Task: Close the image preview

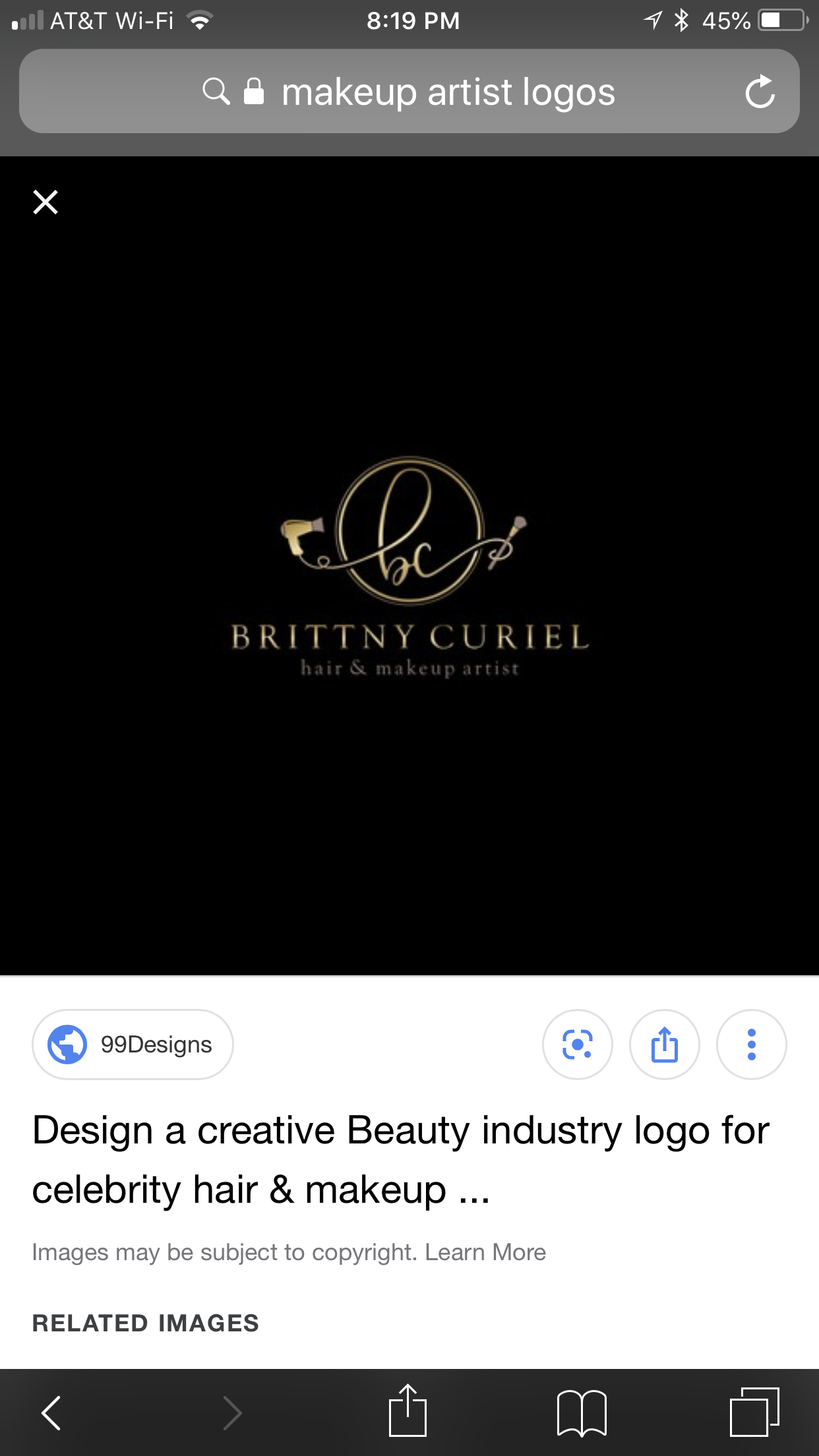Action: [x=45, y=202]
